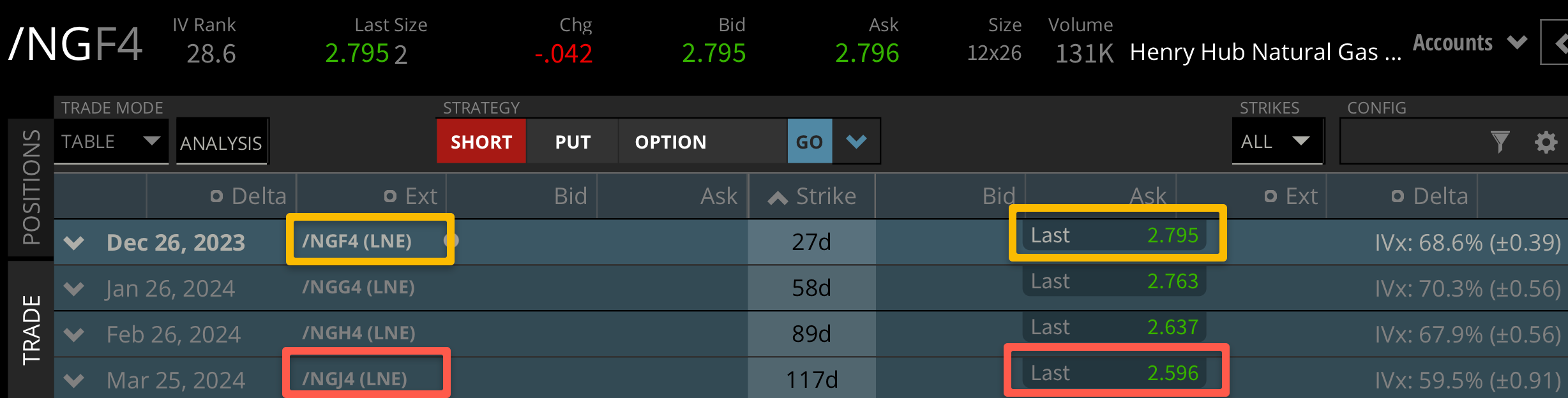Expand the Mar 25, 2024 expiration row
1568x398 pixels.
coord(74,381)
